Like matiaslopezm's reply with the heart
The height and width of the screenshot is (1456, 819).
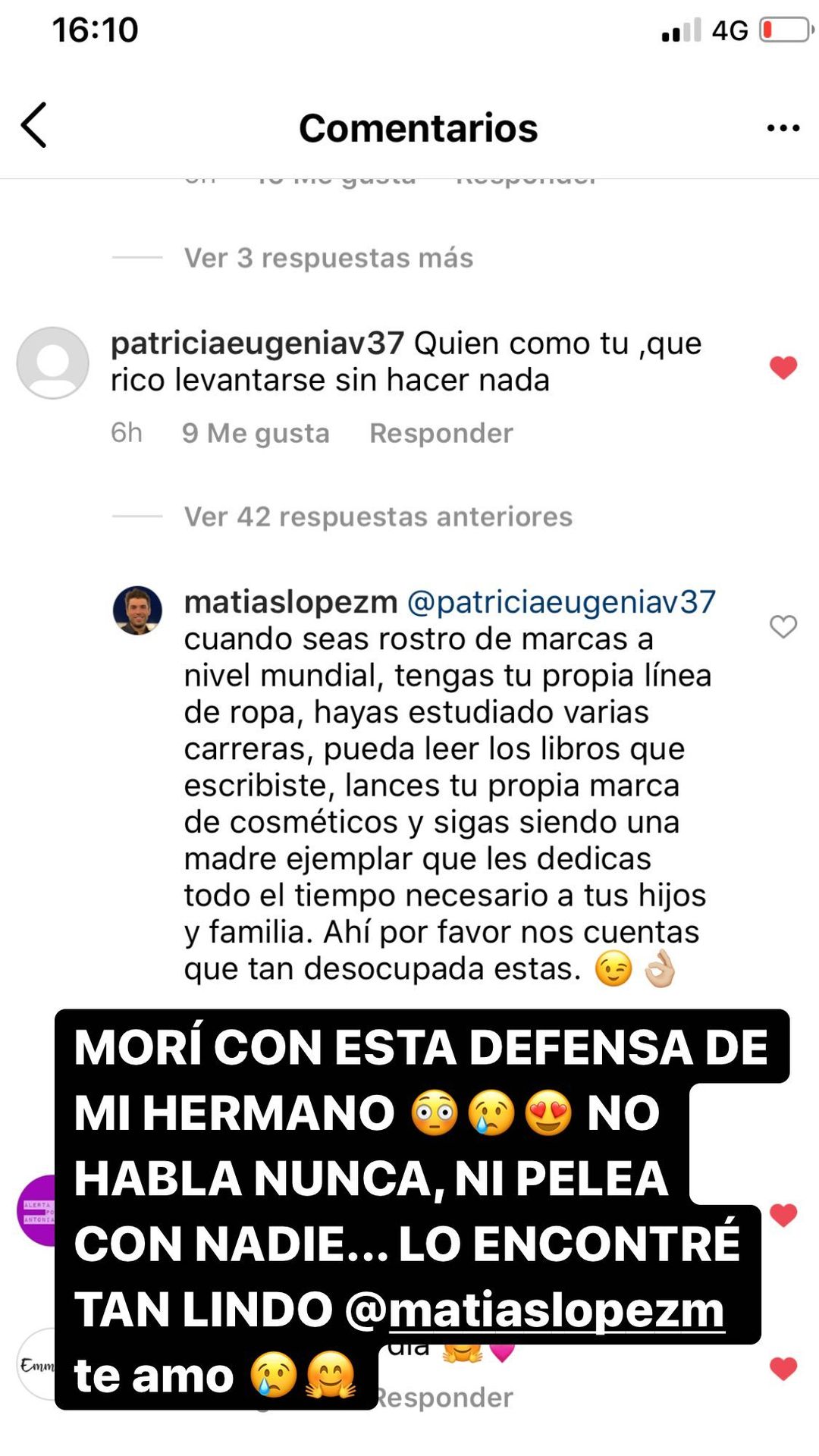[783, 626]
